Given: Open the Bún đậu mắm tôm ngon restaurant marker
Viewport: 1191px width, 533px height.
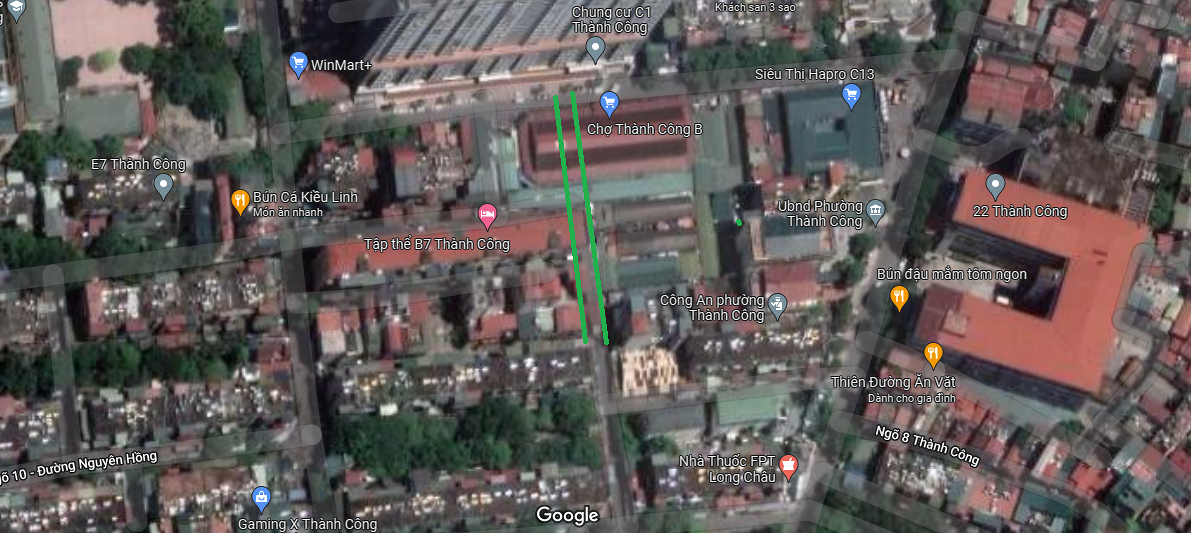Looking at the screenshot, I should coord(900,296).
